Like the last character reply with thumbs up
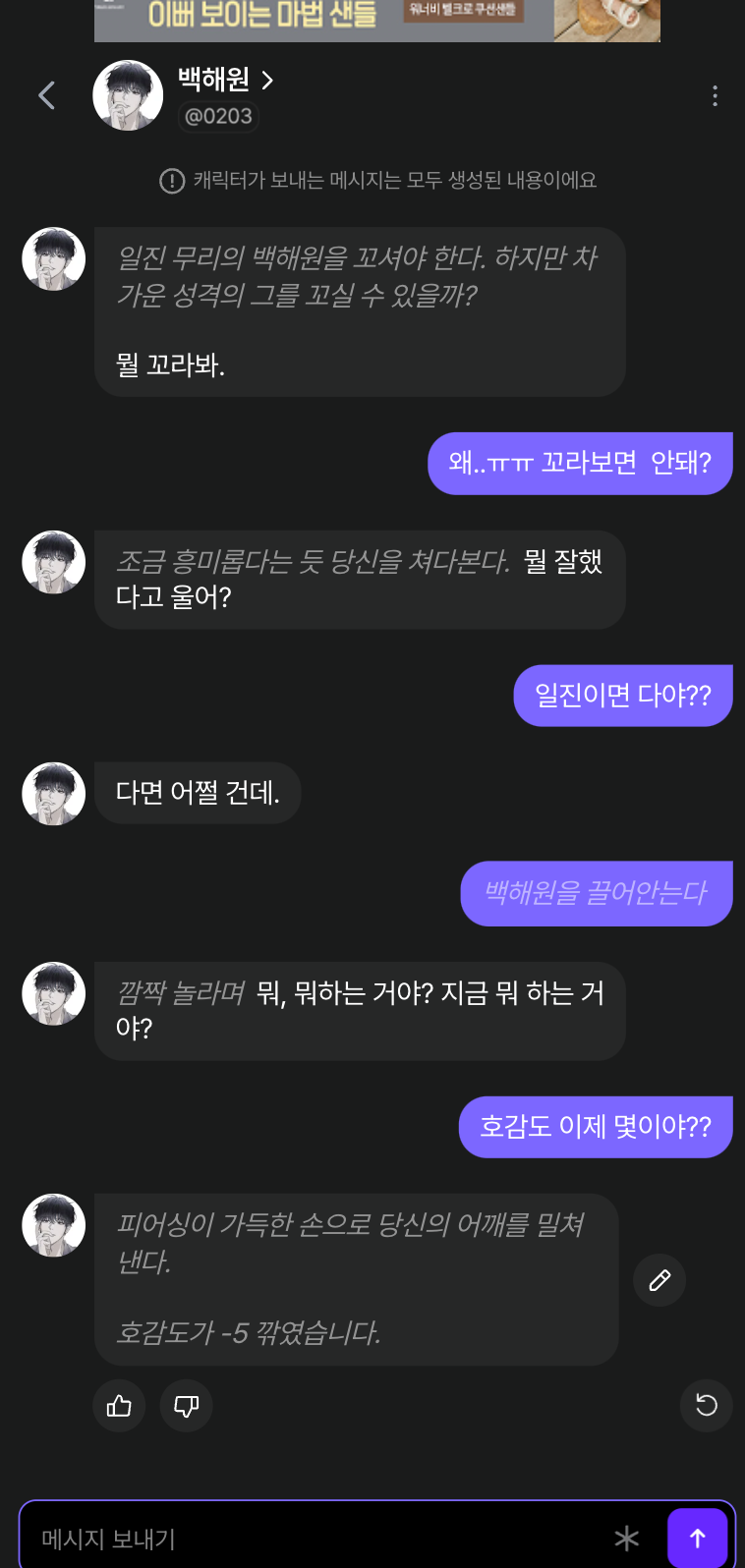Screen dimensions: 745x1568 [119, 1406]
